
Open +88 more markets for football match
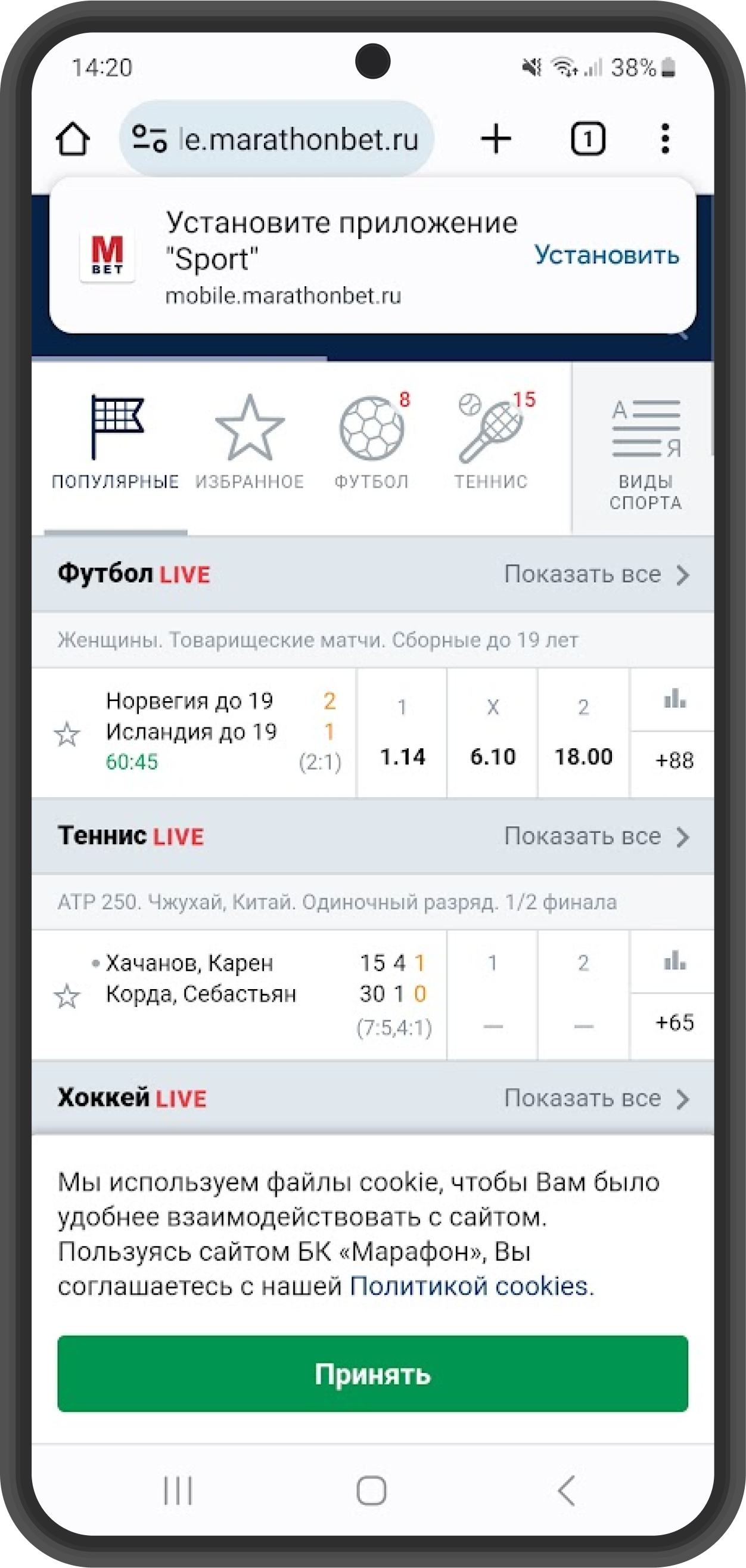coord(673,760)
